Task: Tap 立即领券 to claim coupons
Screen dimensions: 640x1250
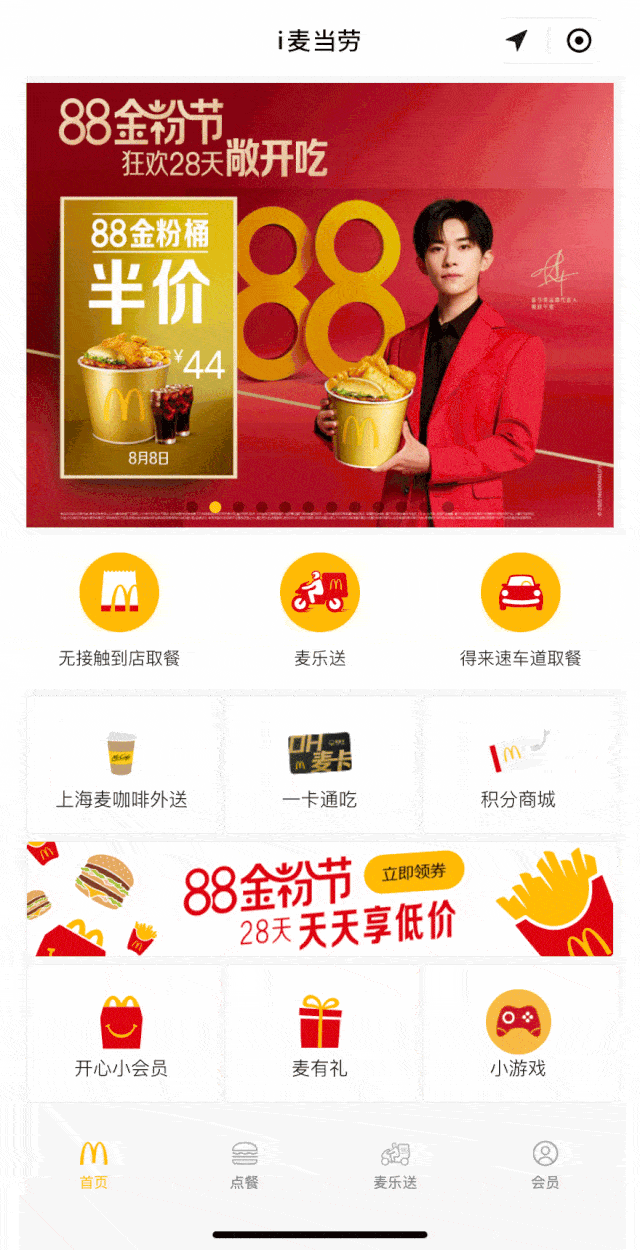Action: [x=413, y=872]
